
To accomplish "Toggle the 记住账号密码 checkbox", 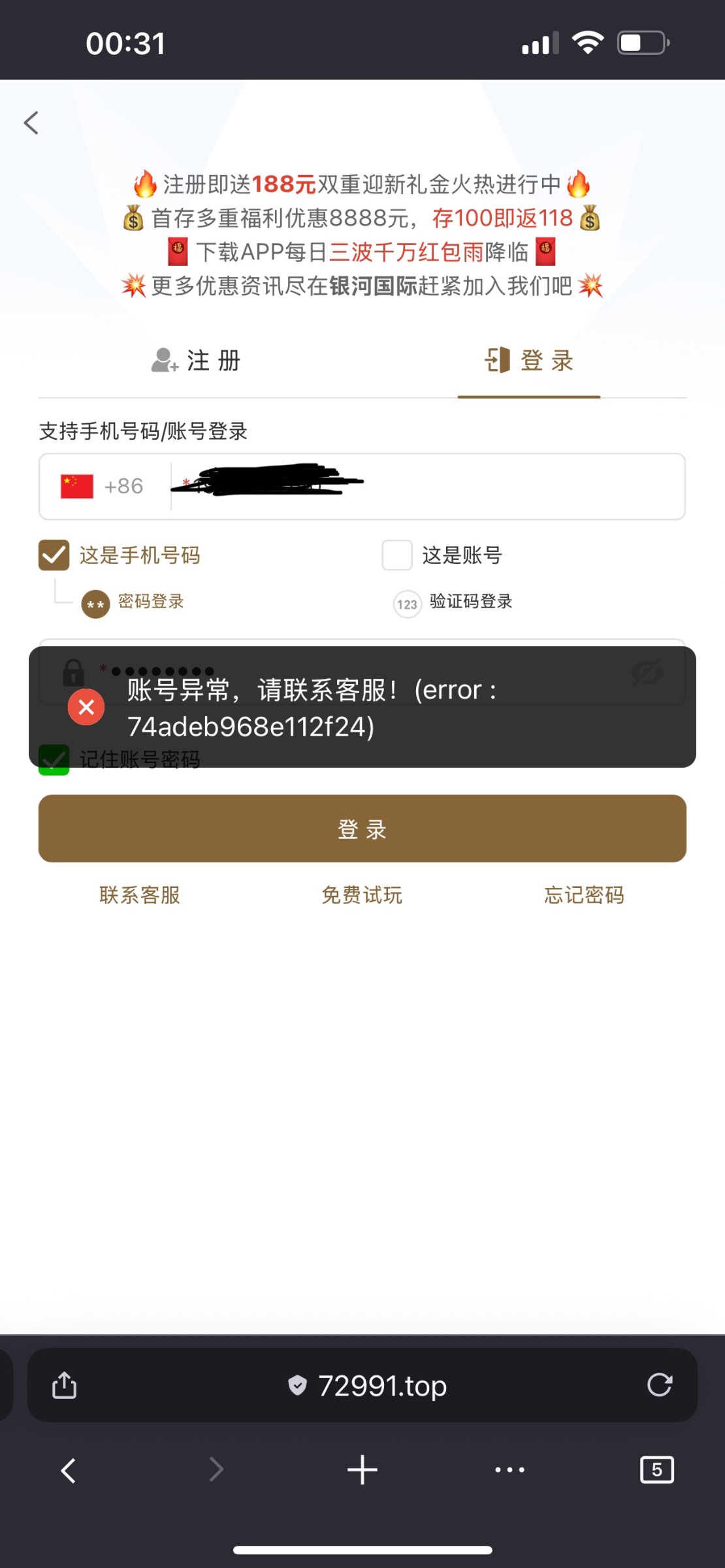I will 54,761.
